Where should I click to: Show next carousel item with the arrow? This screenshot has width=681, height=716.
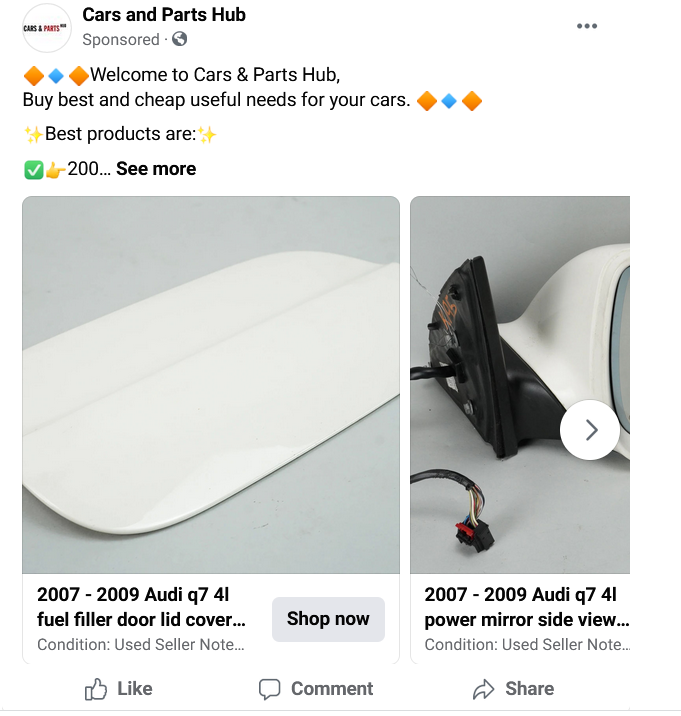point(590,430)
